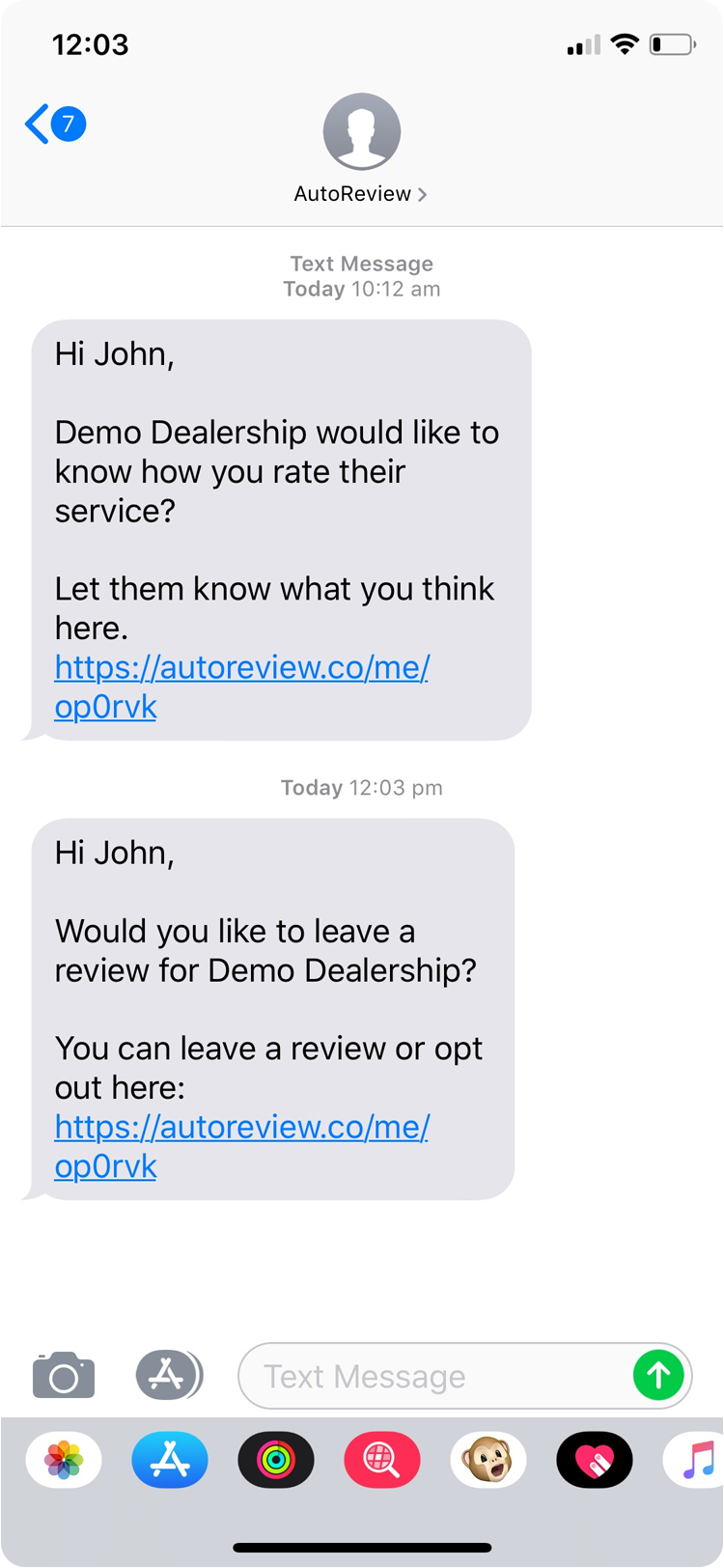Open the Digital Touch heart app
The height and width of the screenshot is (1568, 724).
coord(595,1459)
